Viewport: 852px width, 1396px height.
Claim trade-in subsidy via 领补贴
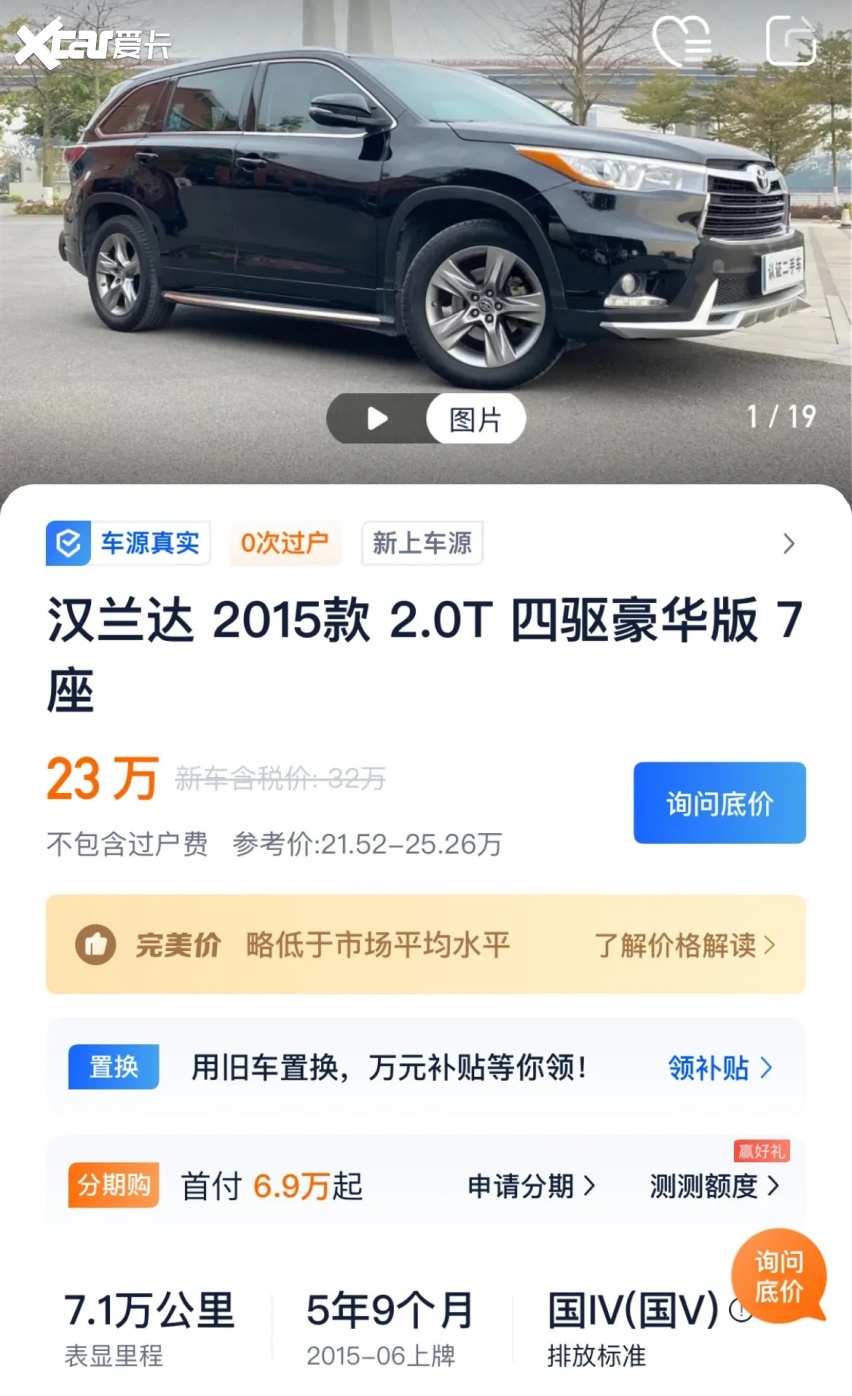click(x=720, y=1068)
